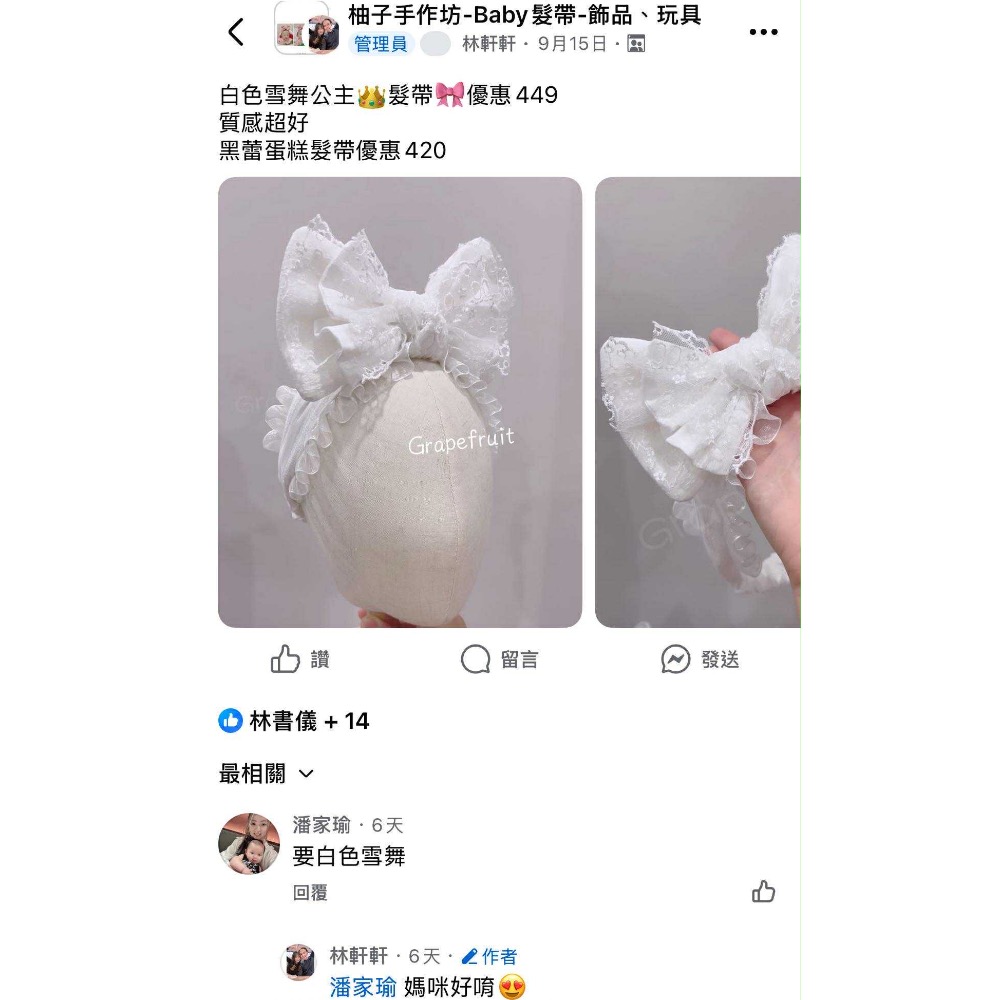Reply to 潘家瑜's comment with 回覆
The height and width of the screenshot is (1000, 1000).
coord(310,893)
